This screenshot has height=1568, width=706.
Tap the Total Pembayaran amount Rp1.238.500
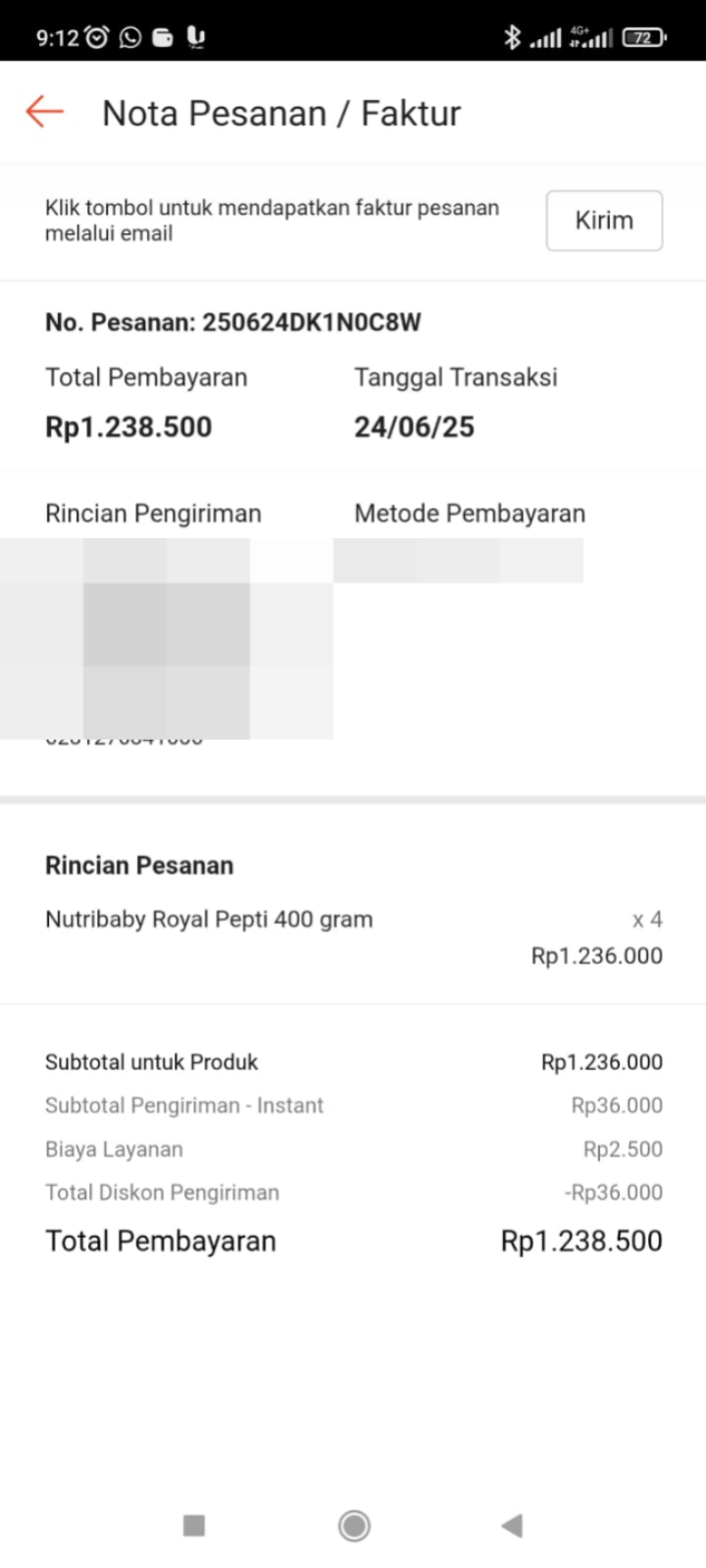[x=128, y=426]
